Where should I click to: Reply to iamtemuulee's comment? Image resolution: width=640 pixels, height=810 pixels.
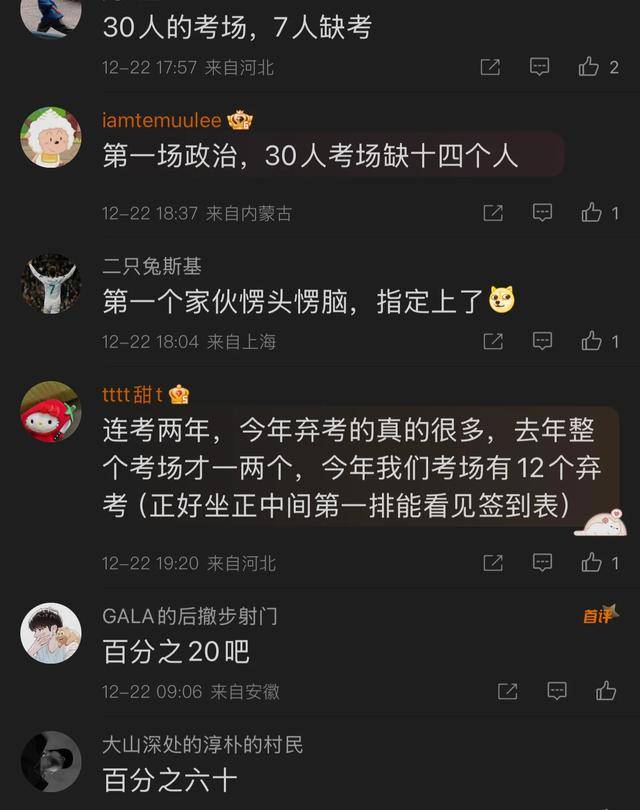tap(542, 213)
